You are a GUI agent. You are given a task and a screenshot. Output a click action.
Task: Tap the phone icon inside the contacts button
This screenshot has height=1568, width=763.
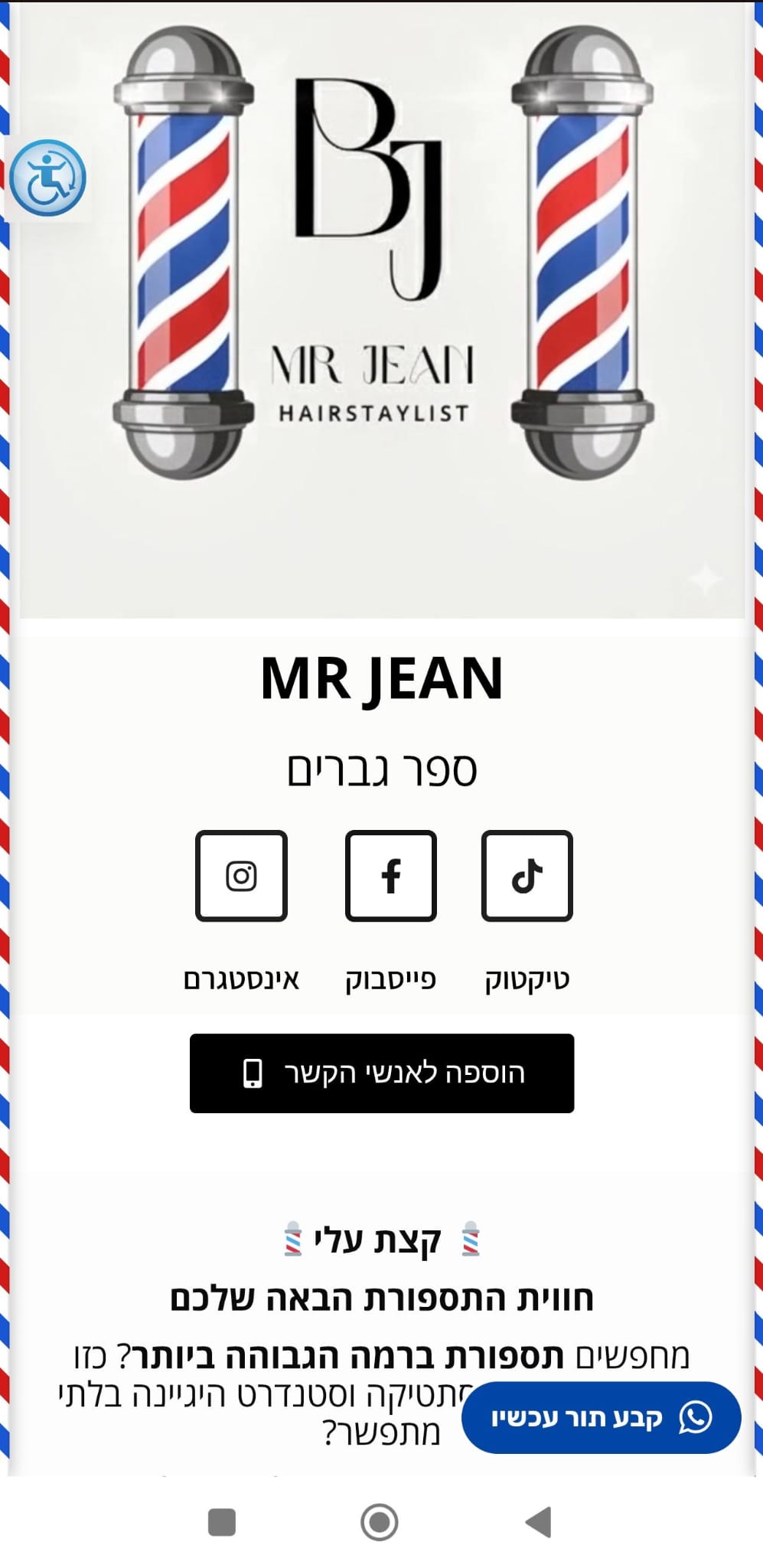(252, 1075)
